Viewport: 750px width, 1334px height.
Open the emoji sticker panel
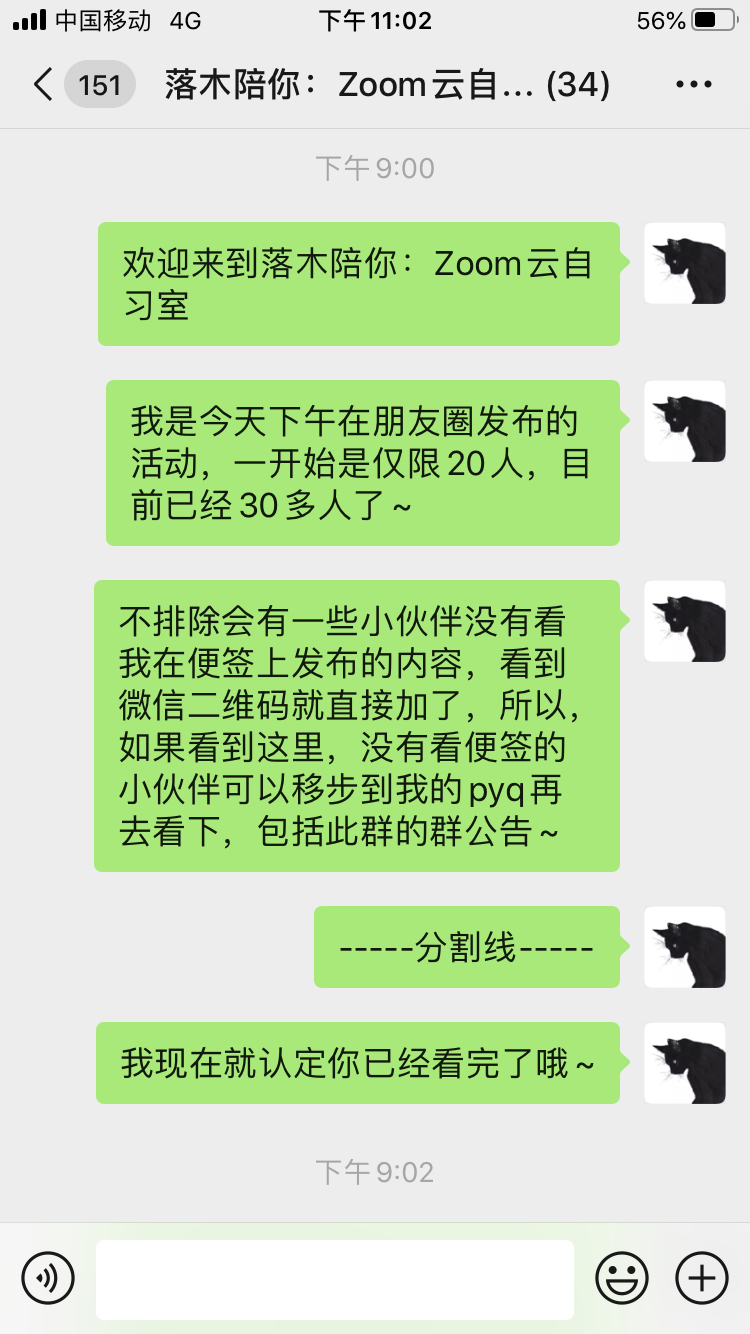621,1278
